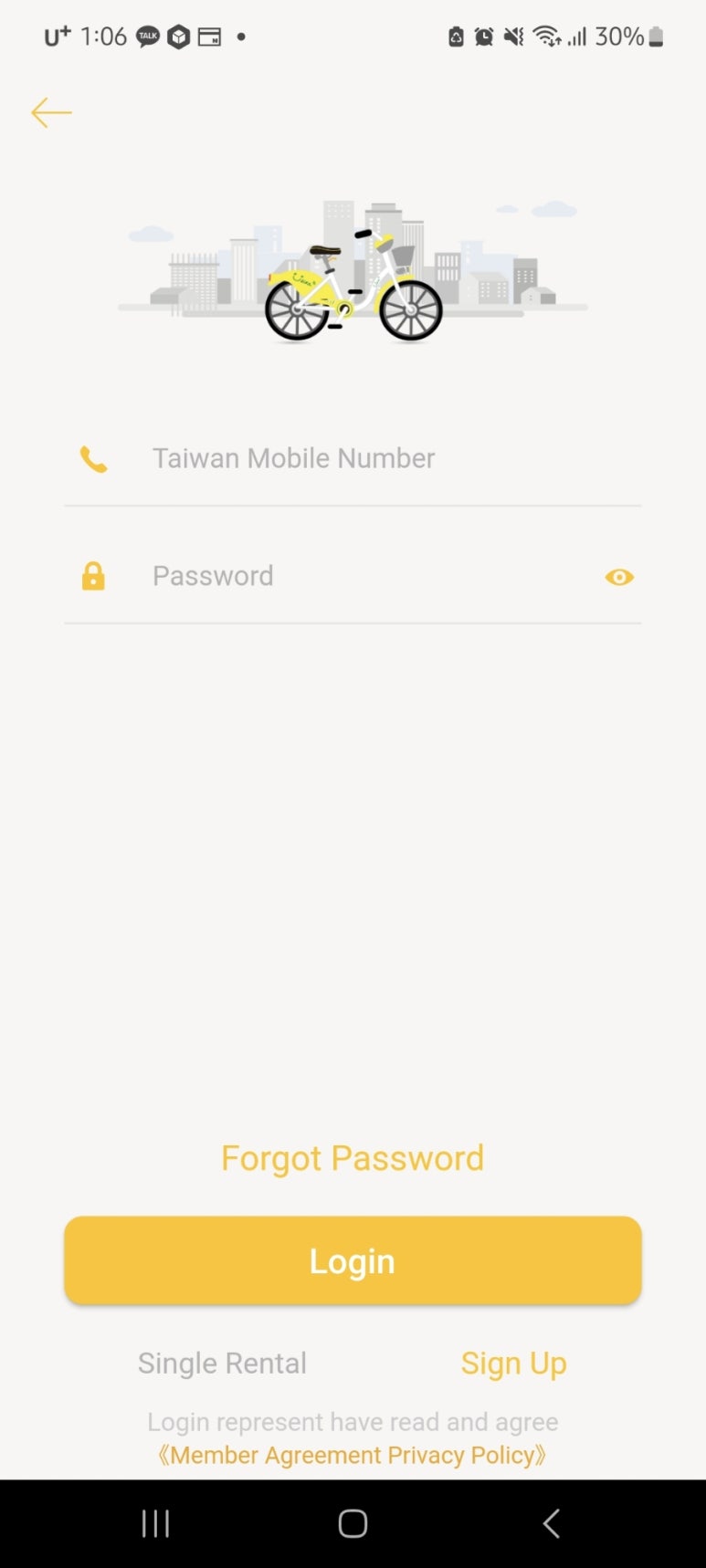
Task: Read the Member Agreement Privacy Policy
Action: click(x=353, y=1455)
